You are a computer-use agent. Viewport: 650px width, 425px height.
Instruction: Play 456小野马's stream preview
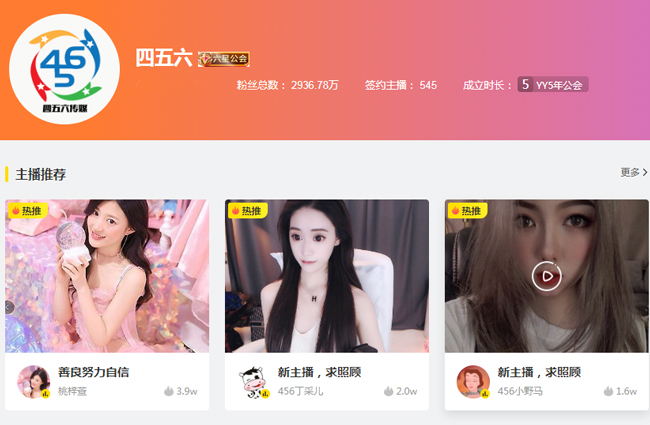[546, 276]
